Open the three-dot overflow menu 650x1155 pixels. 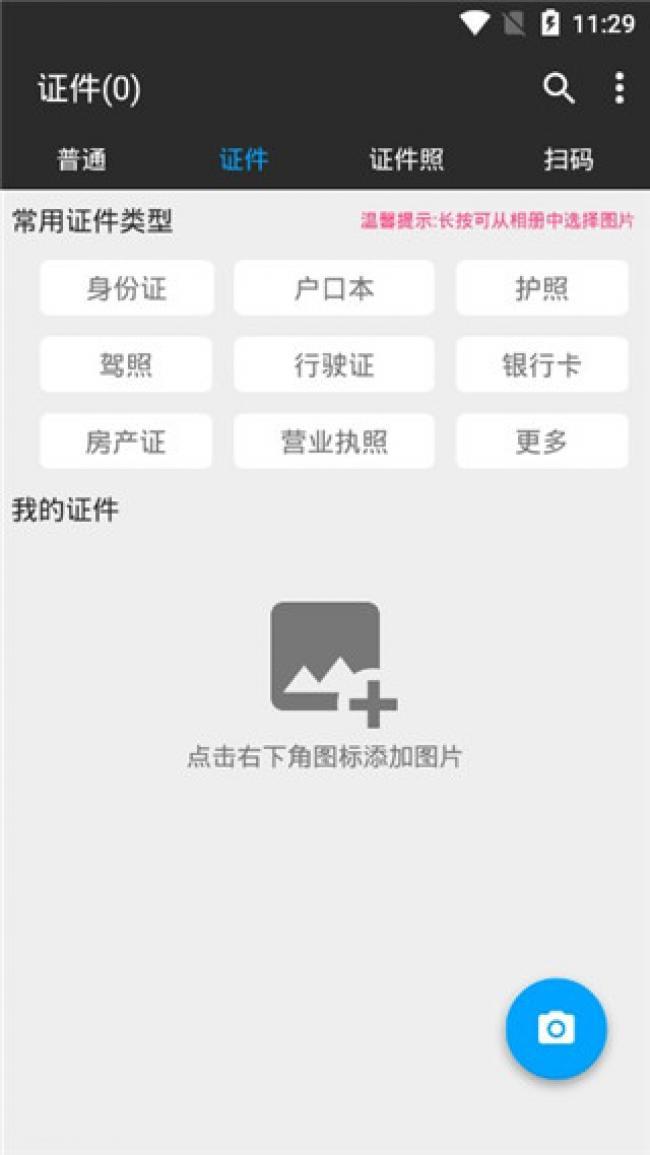pos(619,89)
